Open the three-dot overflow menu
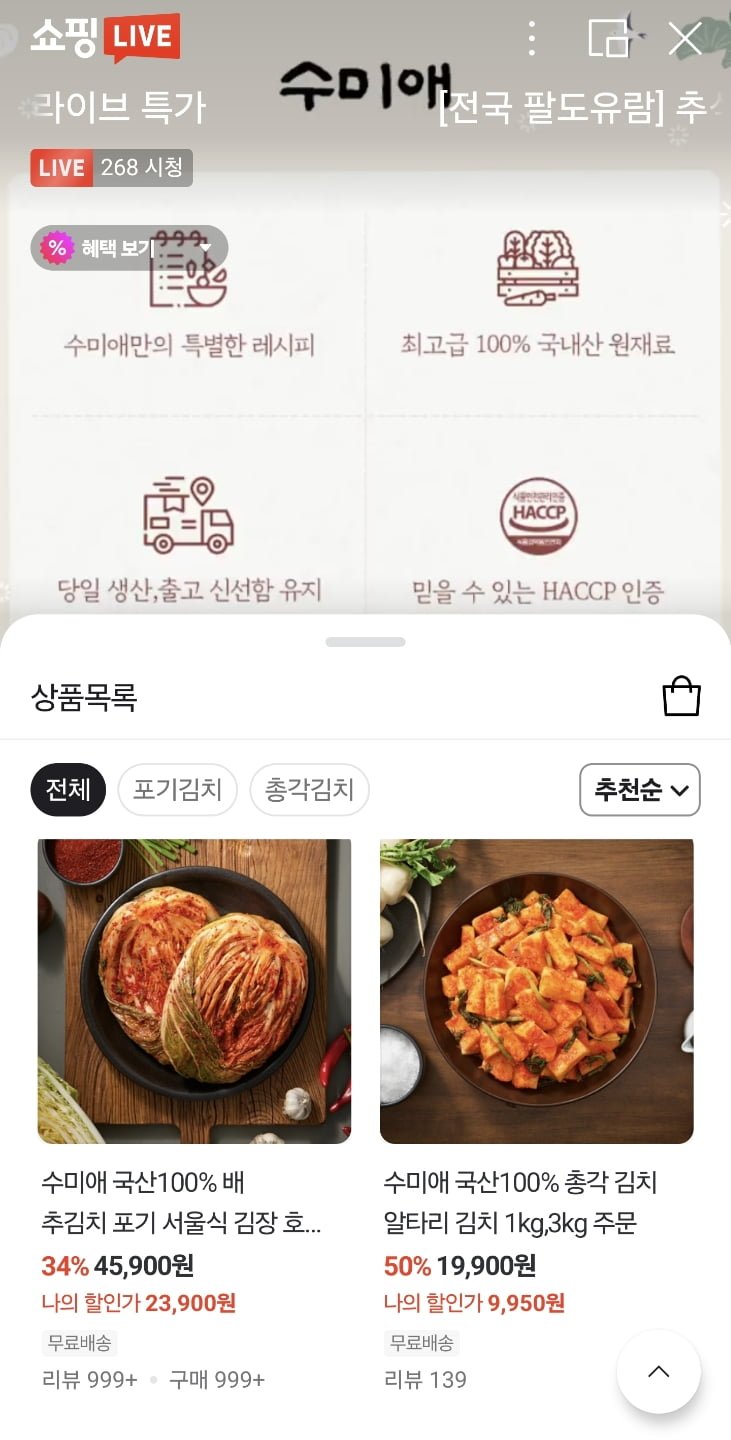 click(532, 39)
